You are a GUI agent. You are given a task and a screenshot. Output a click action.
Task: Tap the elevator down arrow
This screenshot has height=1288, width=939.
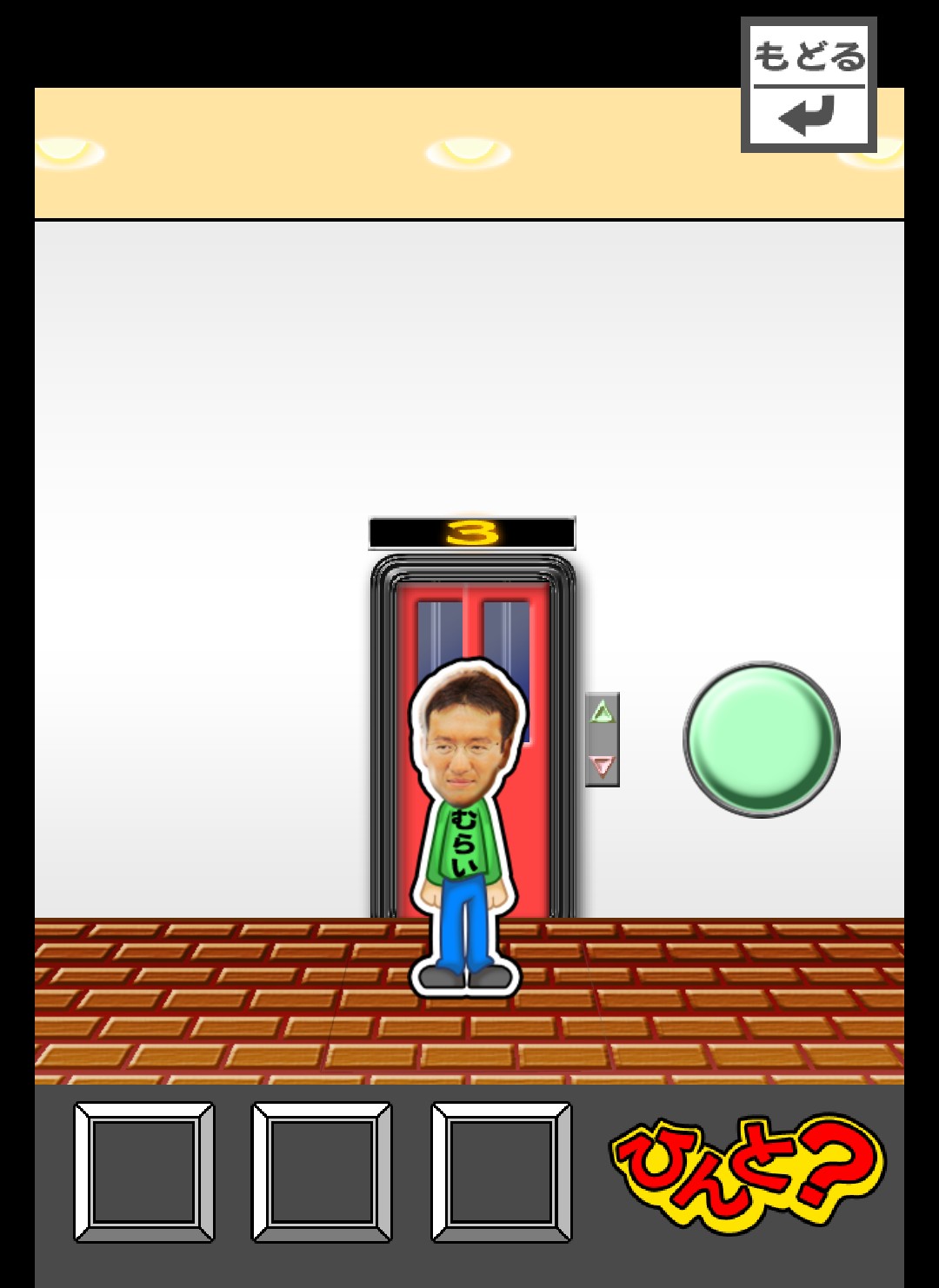[602, 766]
